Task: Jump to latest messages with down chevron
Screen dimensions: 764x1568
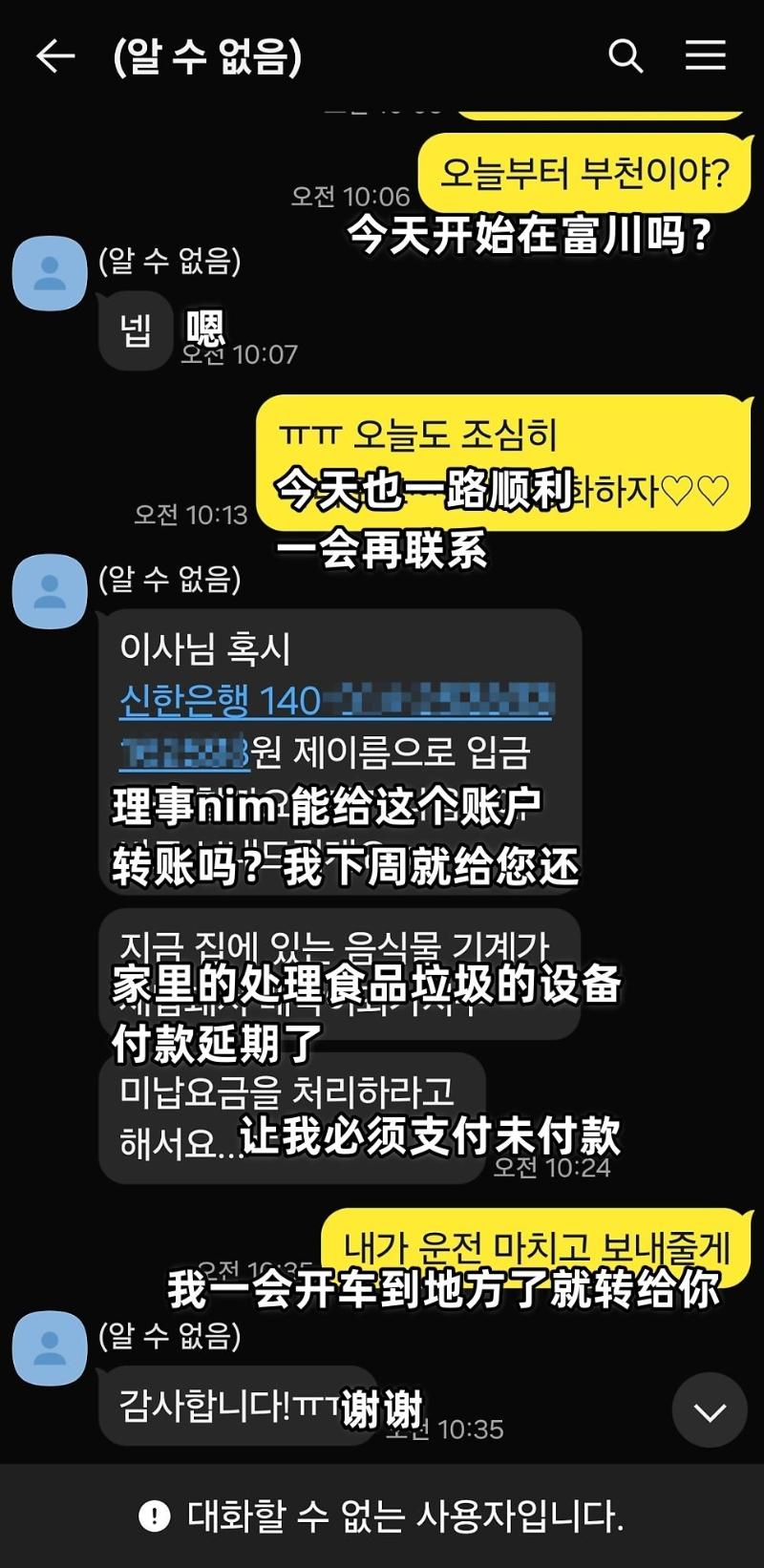Action: tap(709, 1410)
